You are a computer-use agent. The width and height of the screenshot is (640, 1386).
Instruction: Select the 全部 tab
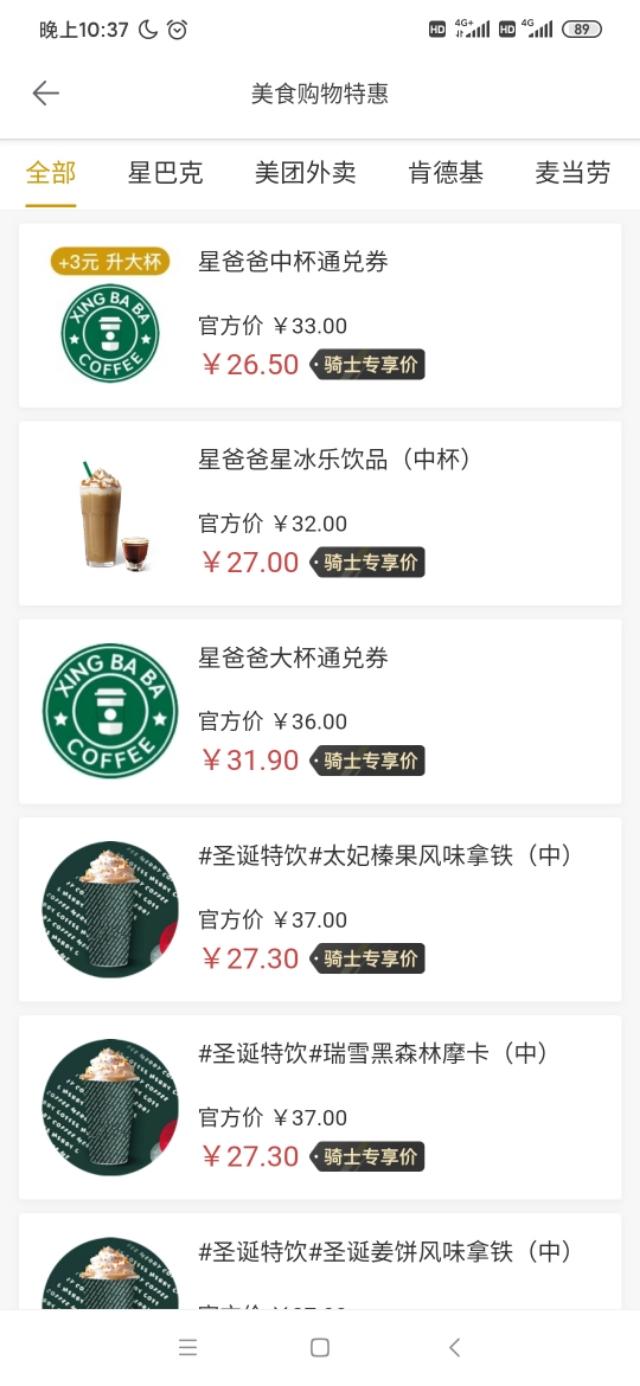51,173
